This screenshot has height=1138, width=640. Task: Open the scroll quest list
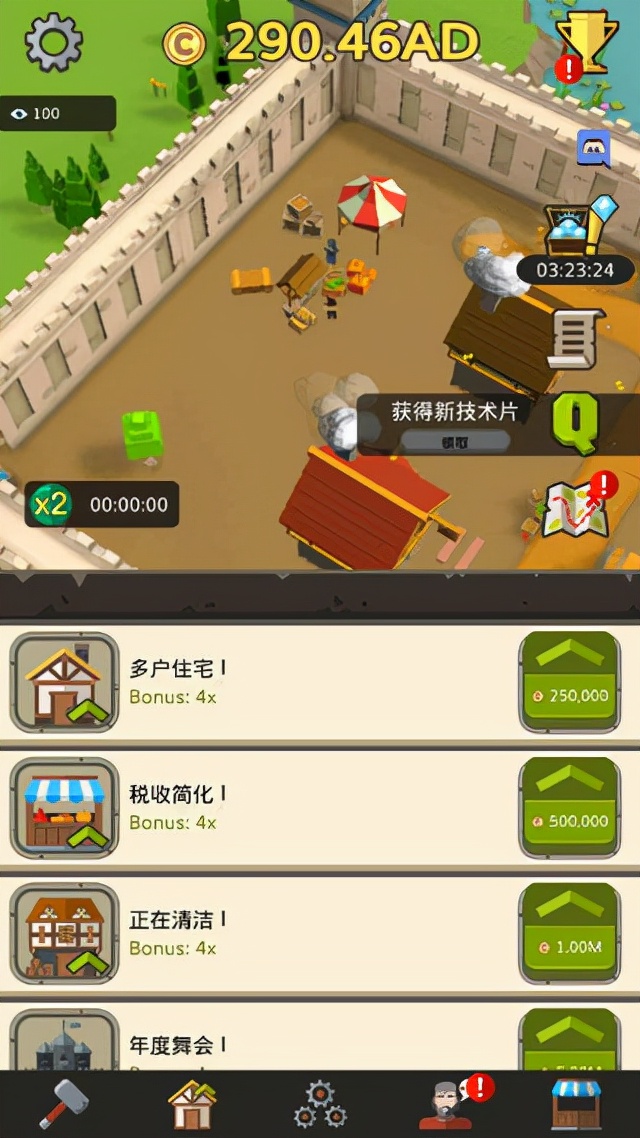click(x=575, y=338)
